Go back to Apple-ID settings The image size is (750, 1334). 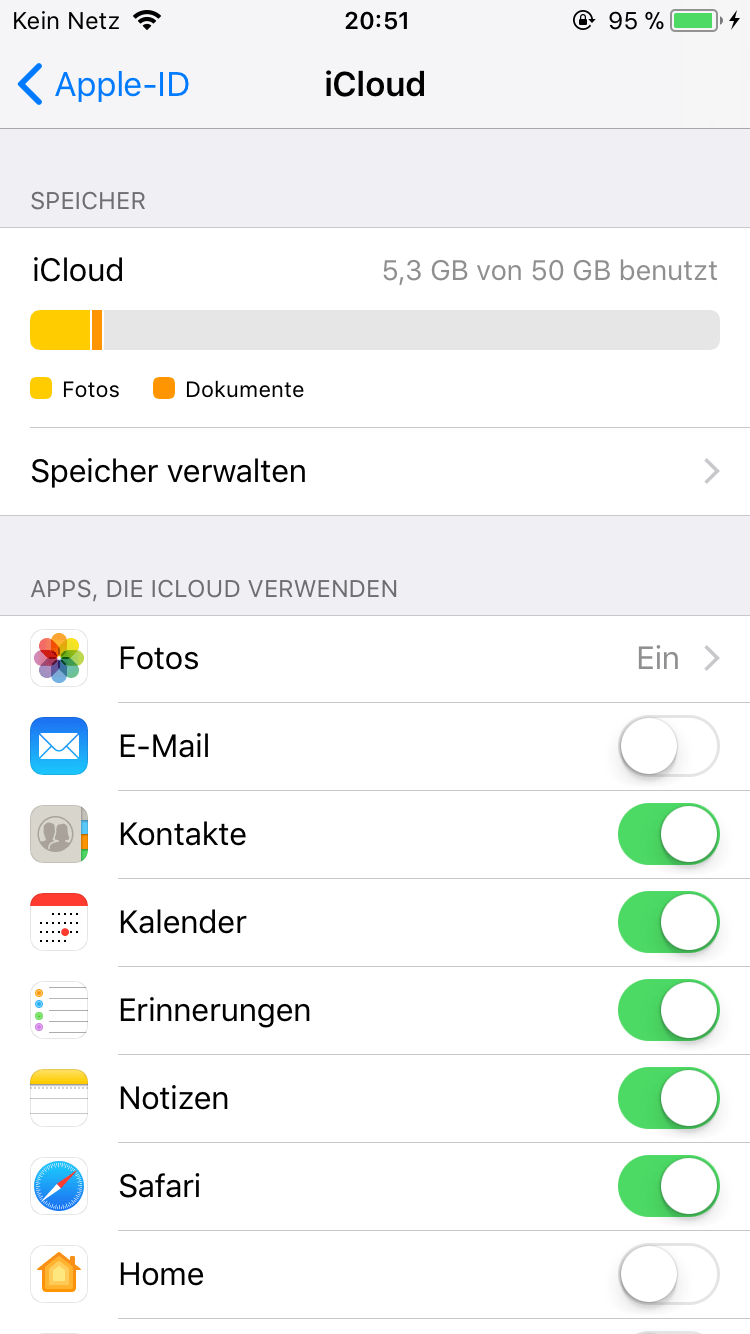click(x=104, y=85)
